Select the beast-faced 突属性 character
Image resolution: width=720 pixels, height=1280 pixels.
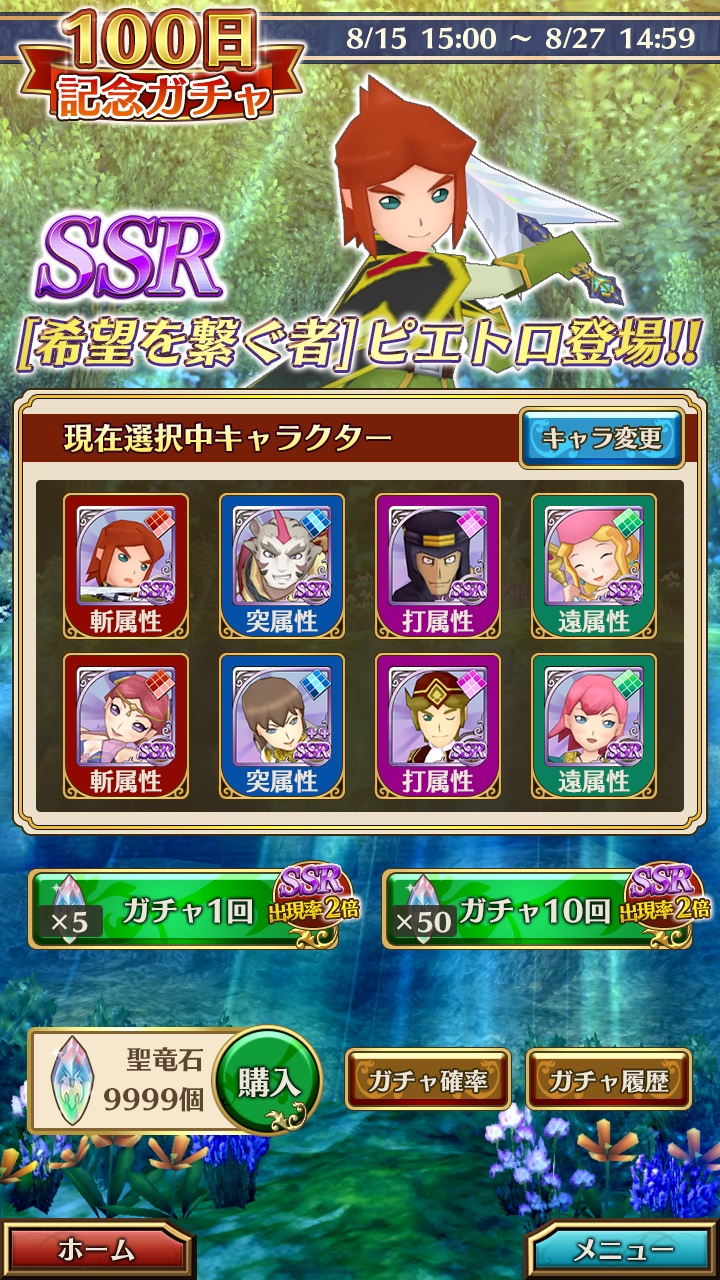point(282,566)
